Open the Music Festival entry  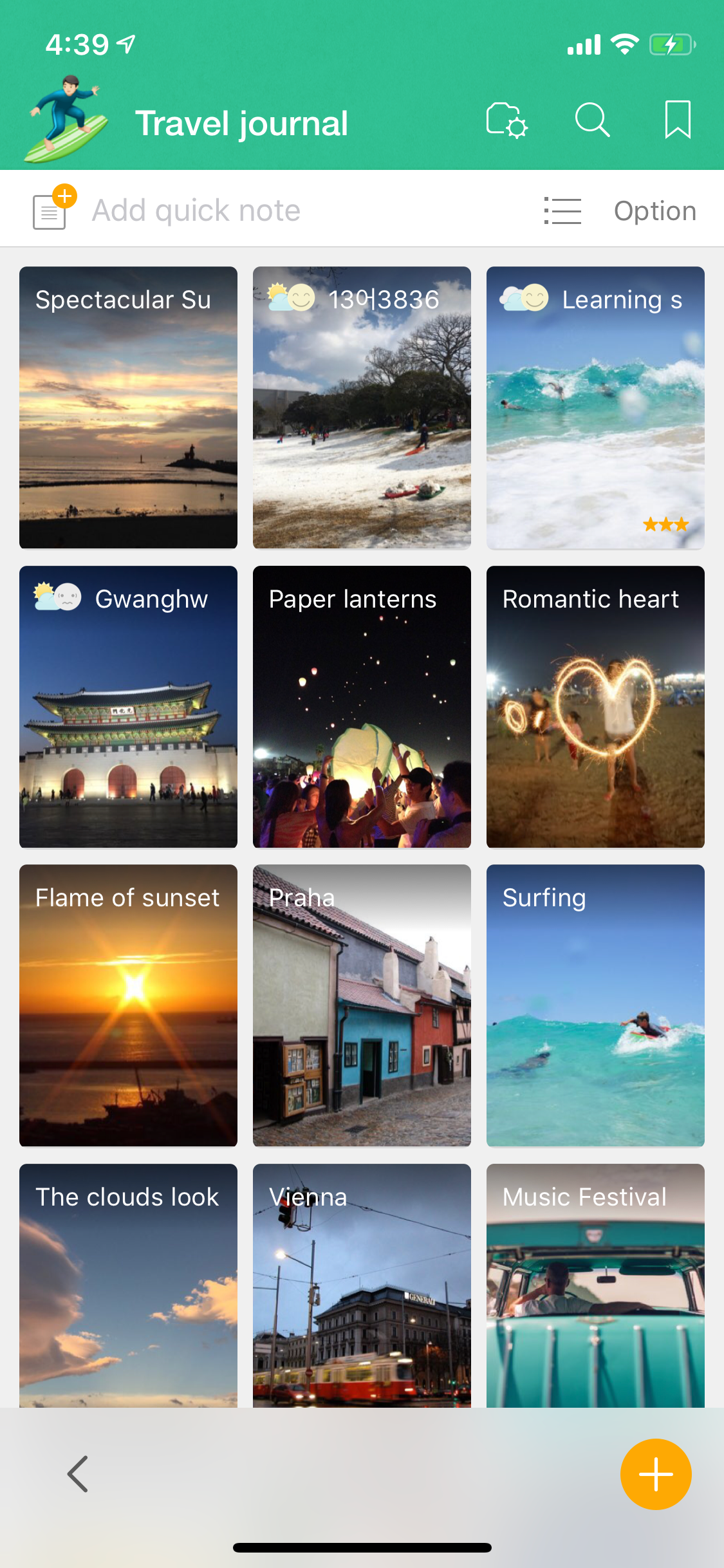coord(595,1285)
